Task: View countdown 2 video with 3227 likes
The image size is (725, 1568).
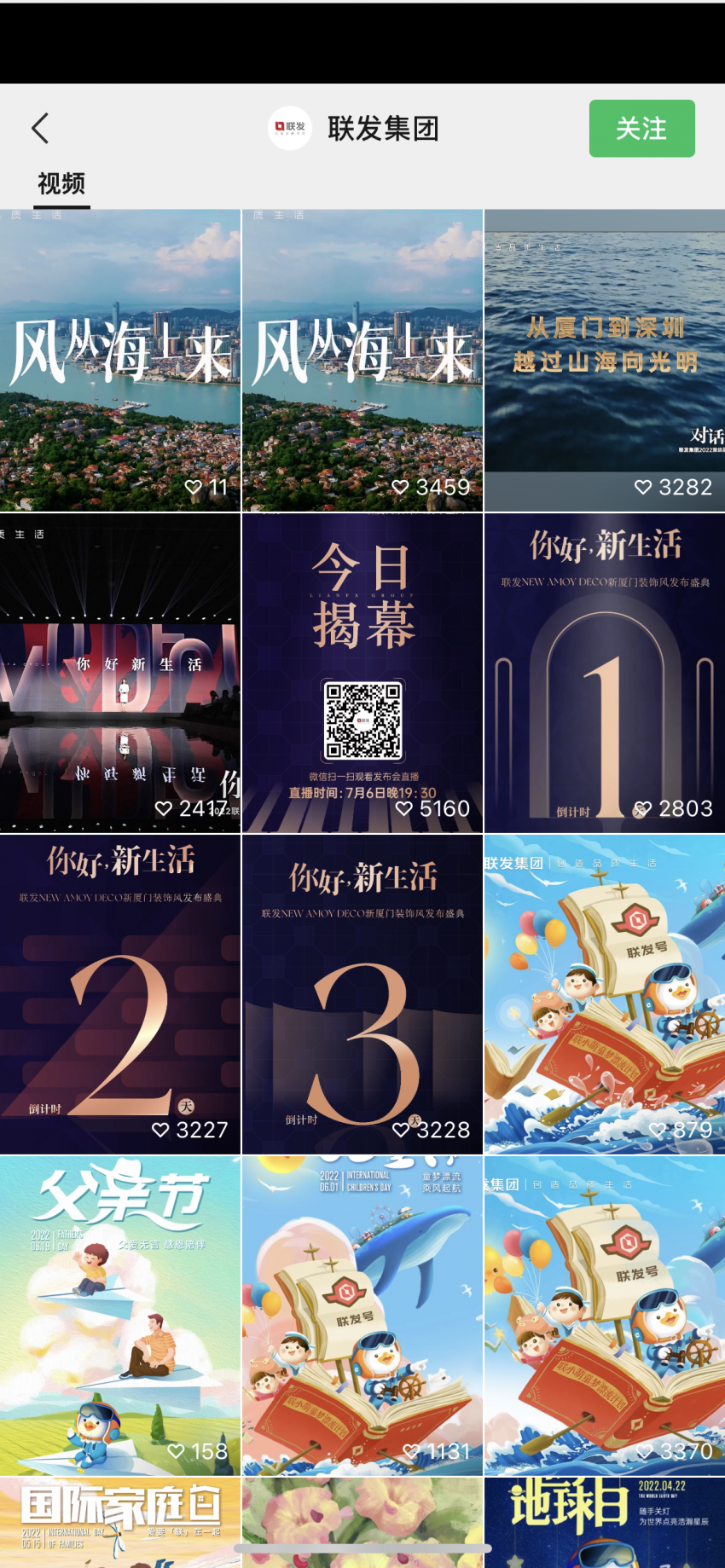Action: 119,994
